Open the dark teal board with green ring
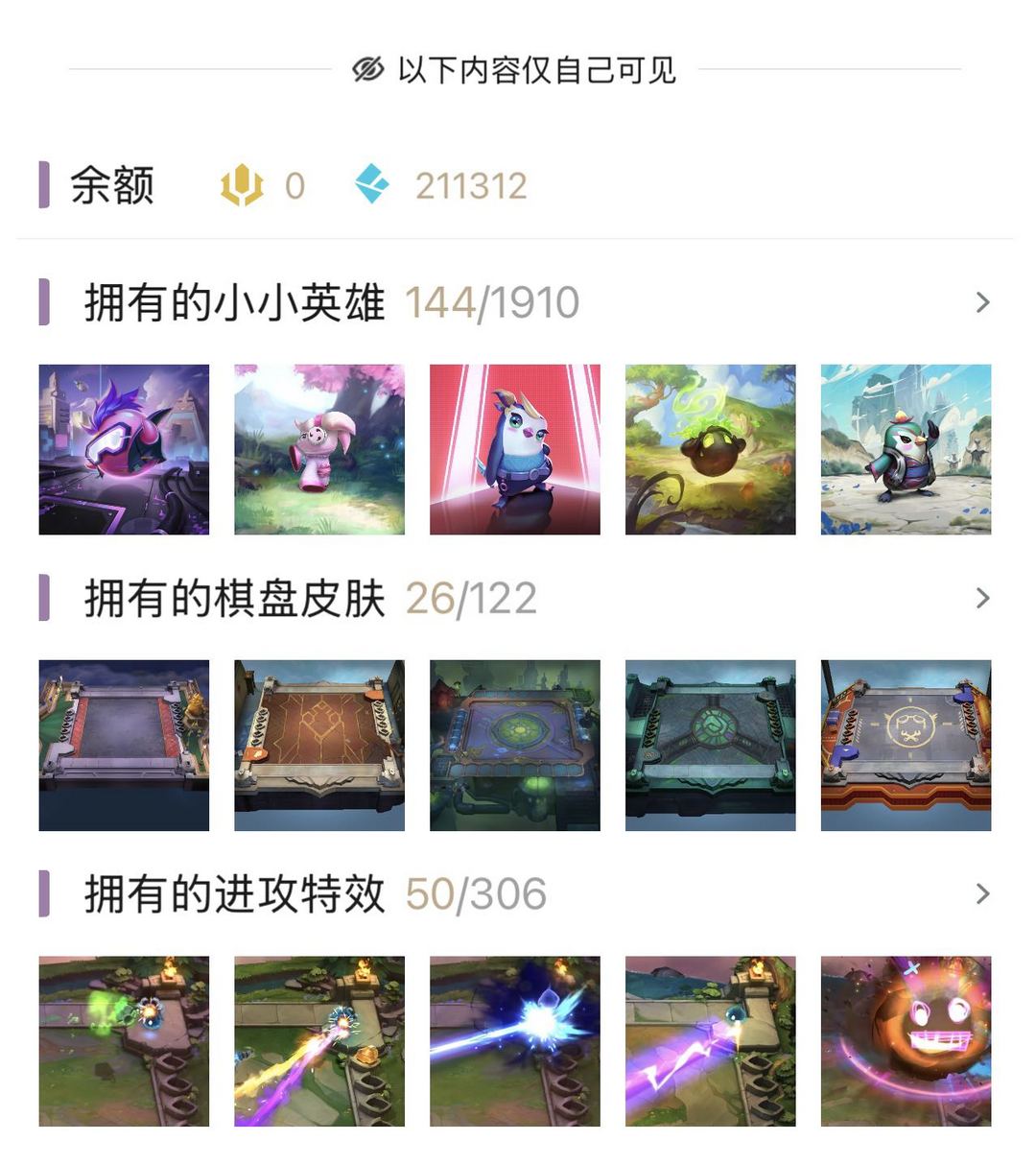 coord(711,745)
